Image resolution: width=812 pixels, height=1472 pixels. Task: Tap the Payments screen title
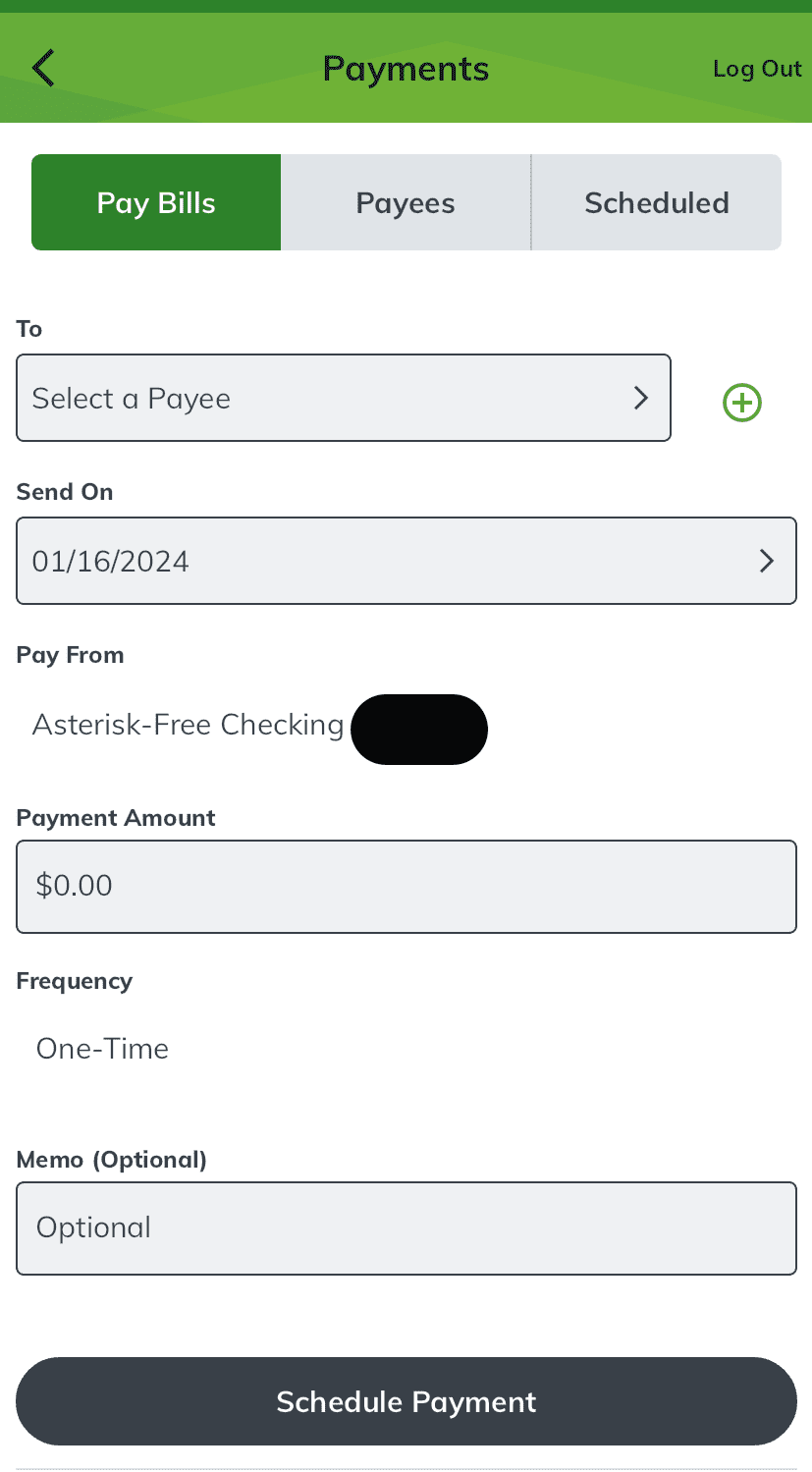tap(405, 68)
